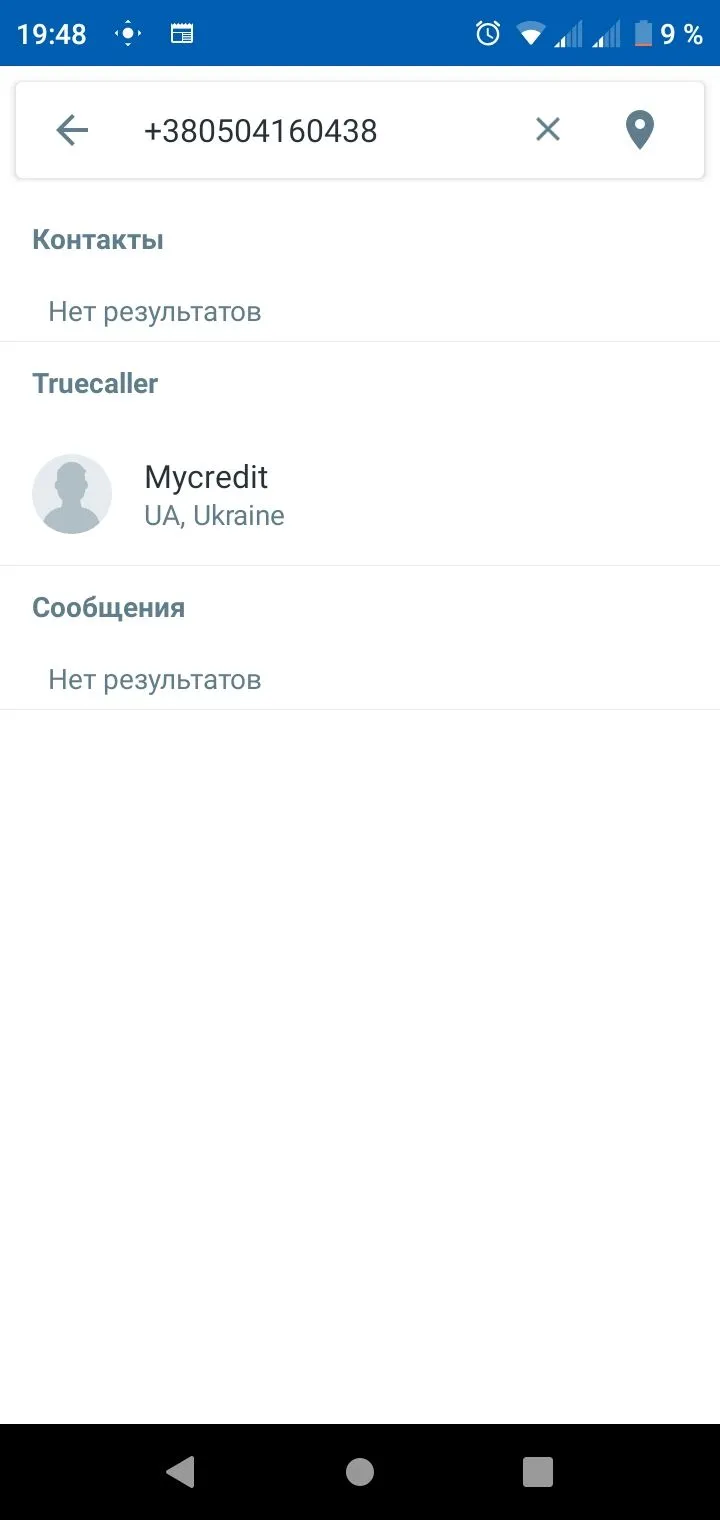Screen dimensions: 720x1520
Task: Edit the +380504160438 search field
Action: (300, 131)
